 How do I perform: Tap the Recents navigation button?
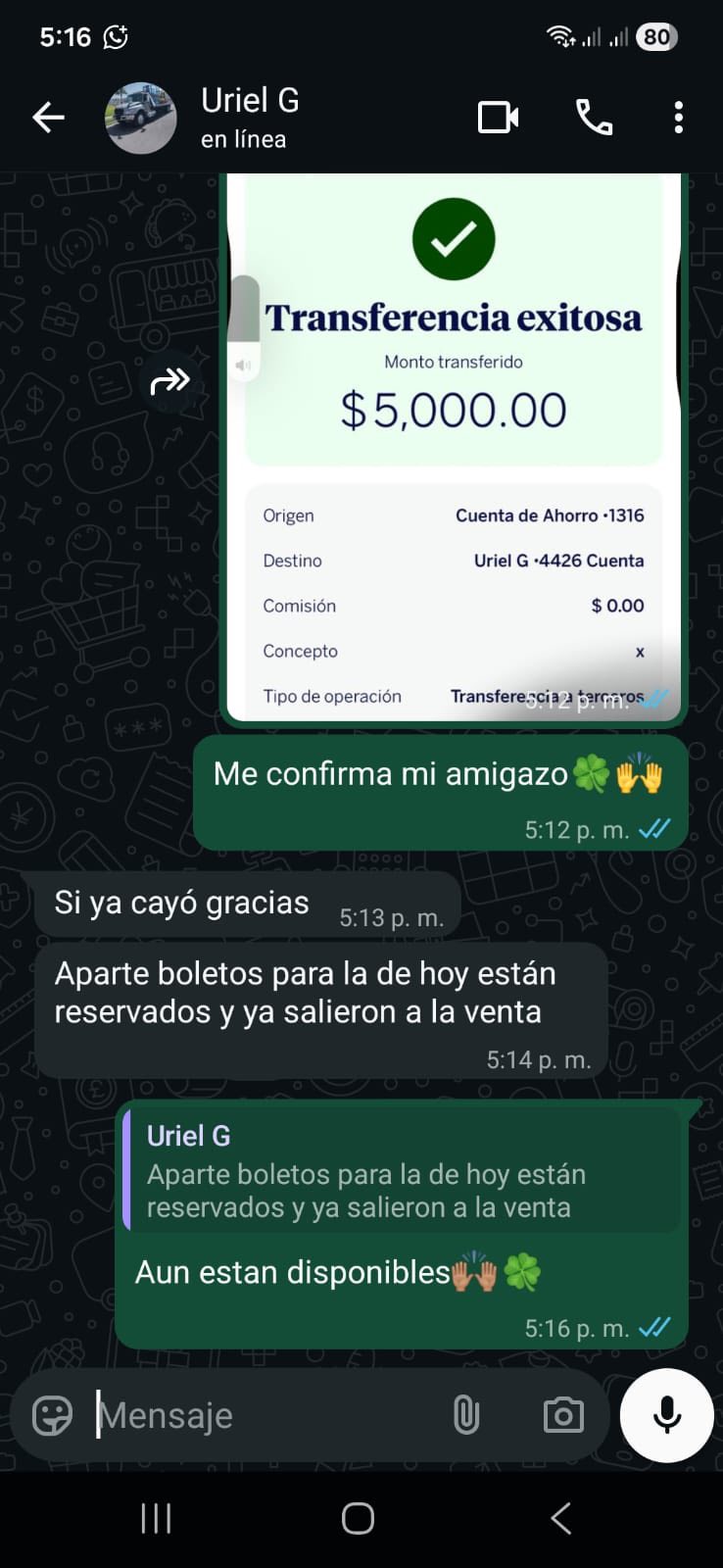[156, 1518]
